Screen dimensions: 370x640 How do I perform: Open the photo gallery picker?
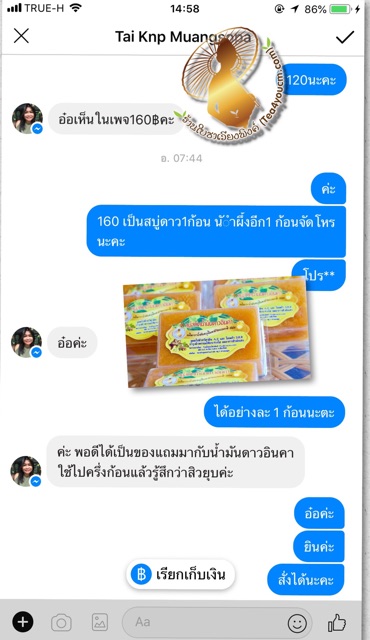(99, 622)
